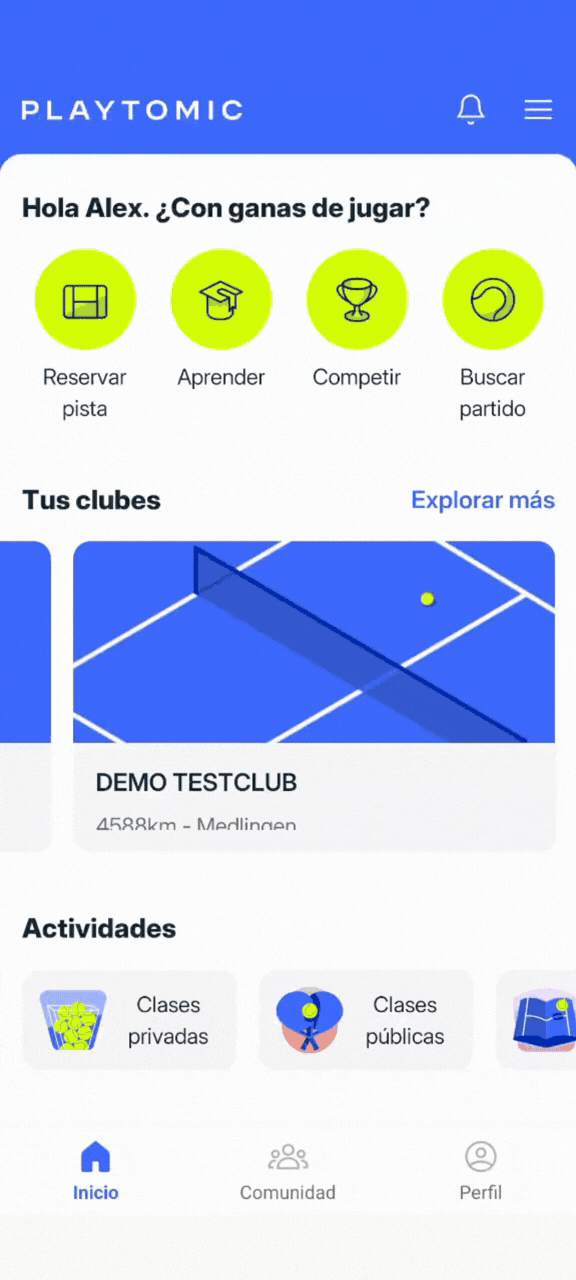
Task: Switch to the Comunidad tab
Action: click(x=288, y=1172)
